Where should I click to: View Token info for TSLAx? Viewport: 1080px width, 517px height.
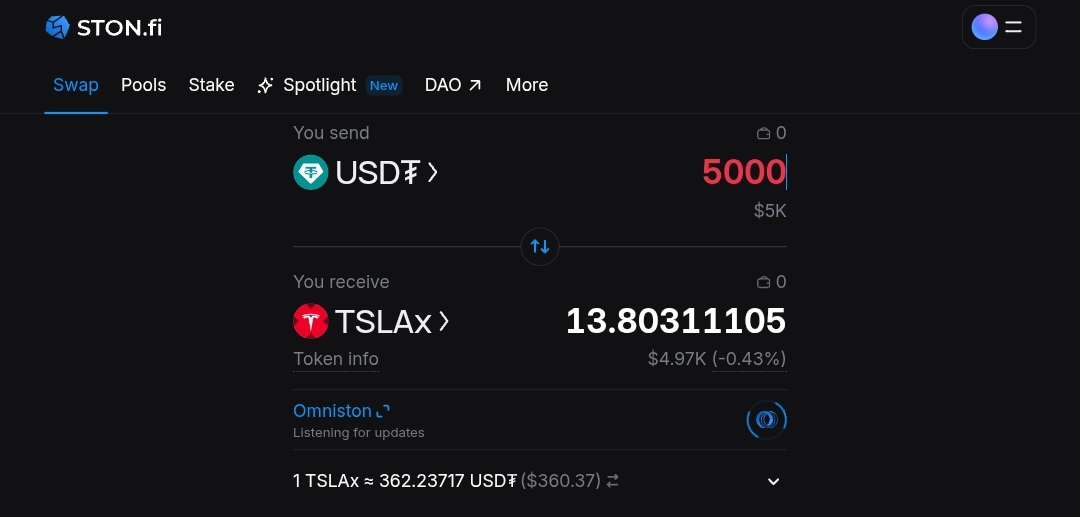336,359
